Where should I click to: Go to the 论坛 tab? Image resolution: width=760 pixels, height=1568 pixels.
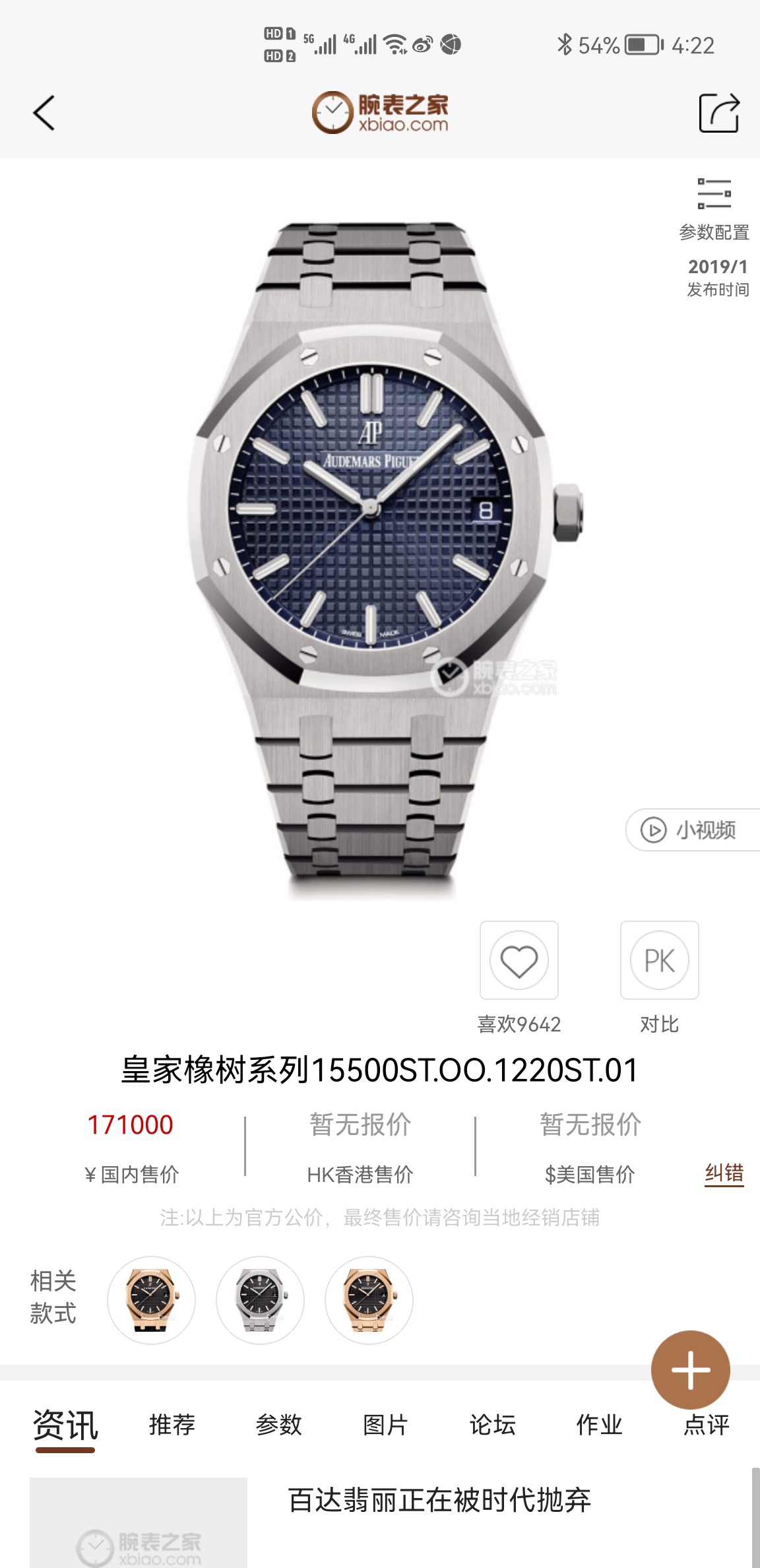tap(493, 1425)
